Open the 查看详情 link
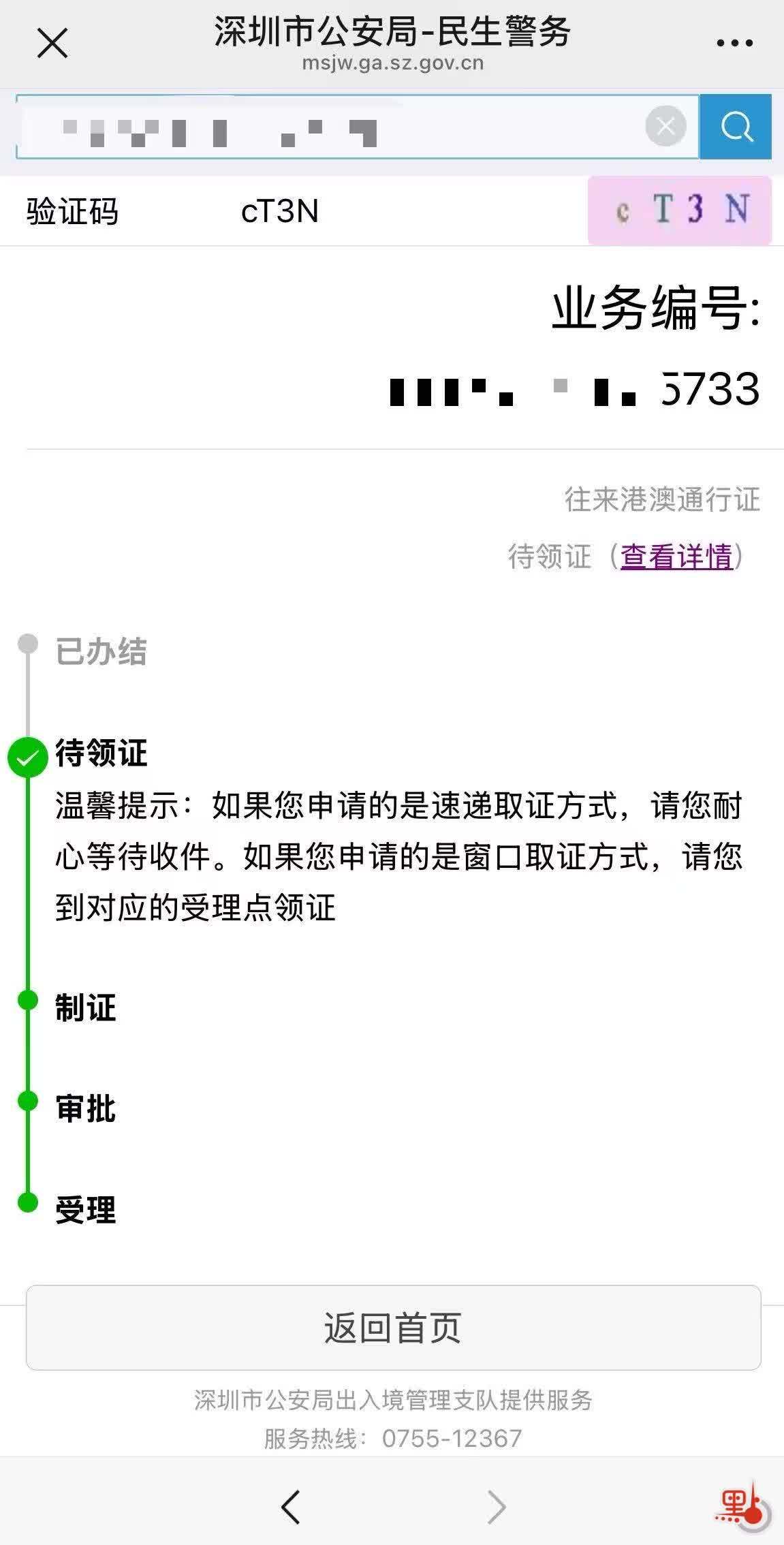 pyautogui.click(x=676, y=557)
